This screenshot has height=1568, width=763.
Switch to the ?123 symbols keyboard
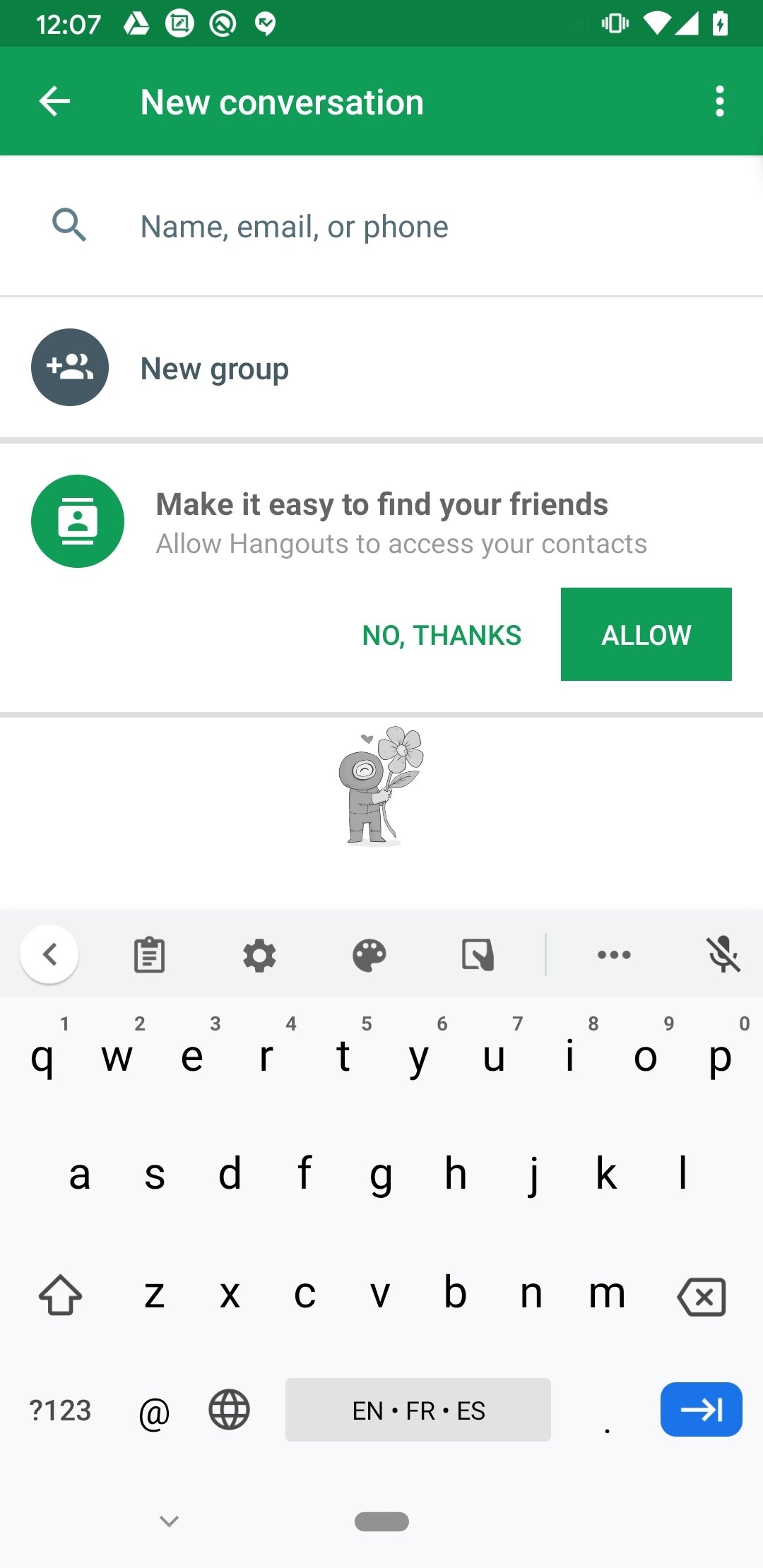(x=60, y=1410)
